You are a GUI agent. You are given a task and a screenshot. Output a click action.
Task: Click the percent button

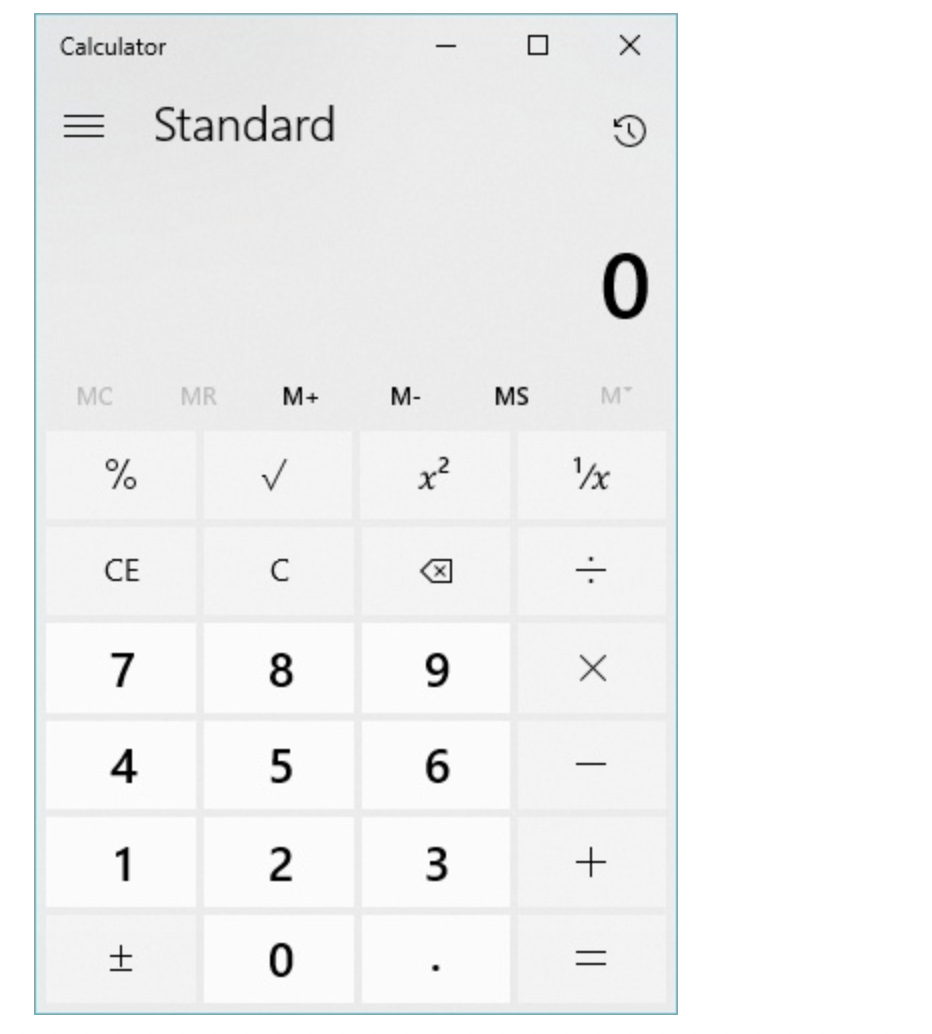point(120,475)
